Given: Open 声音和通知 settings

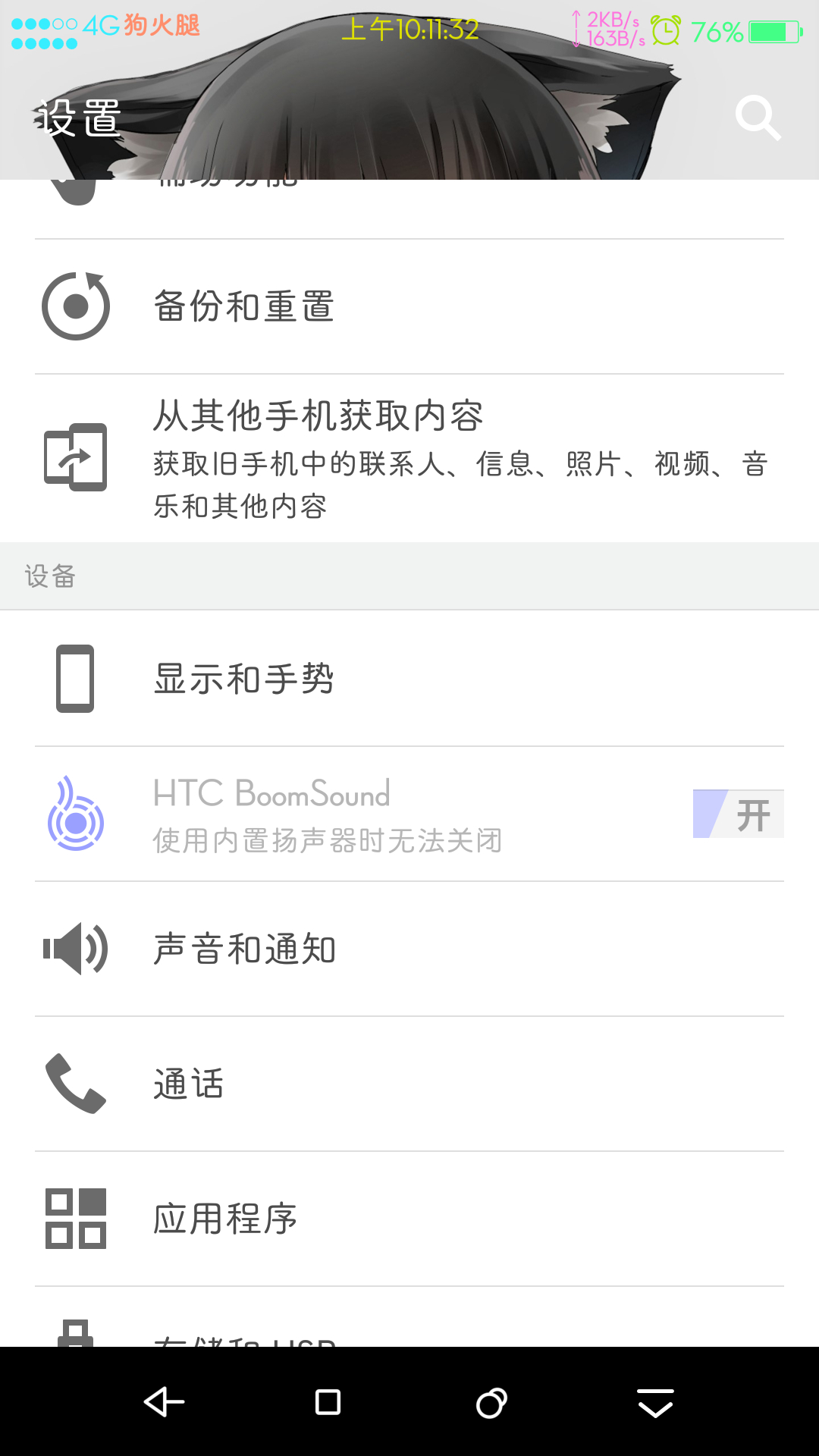Looking at the screenshot, I should (x=409, y=949).
